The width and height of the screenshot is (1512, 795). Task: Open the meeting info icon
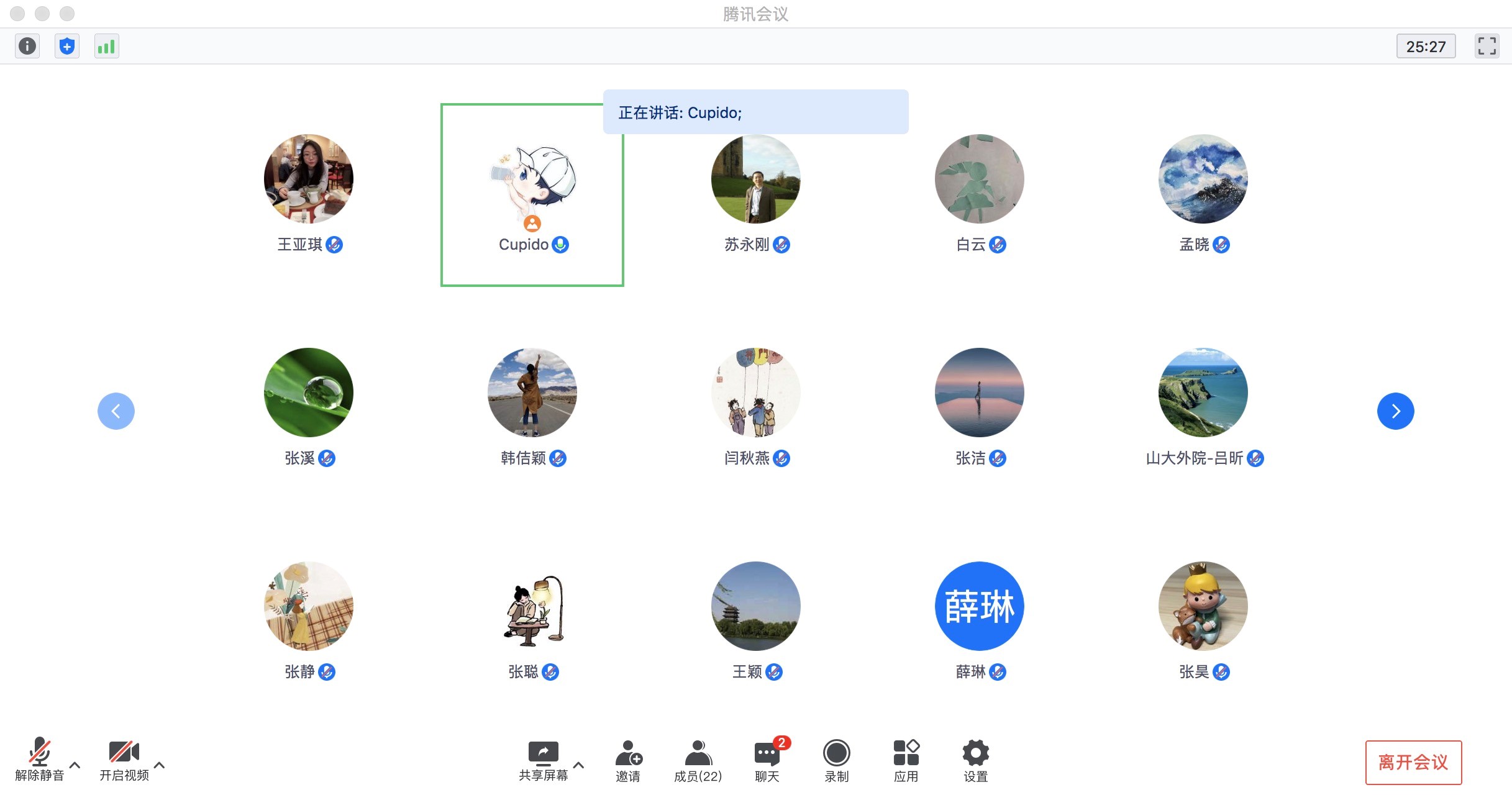[27, 46]
